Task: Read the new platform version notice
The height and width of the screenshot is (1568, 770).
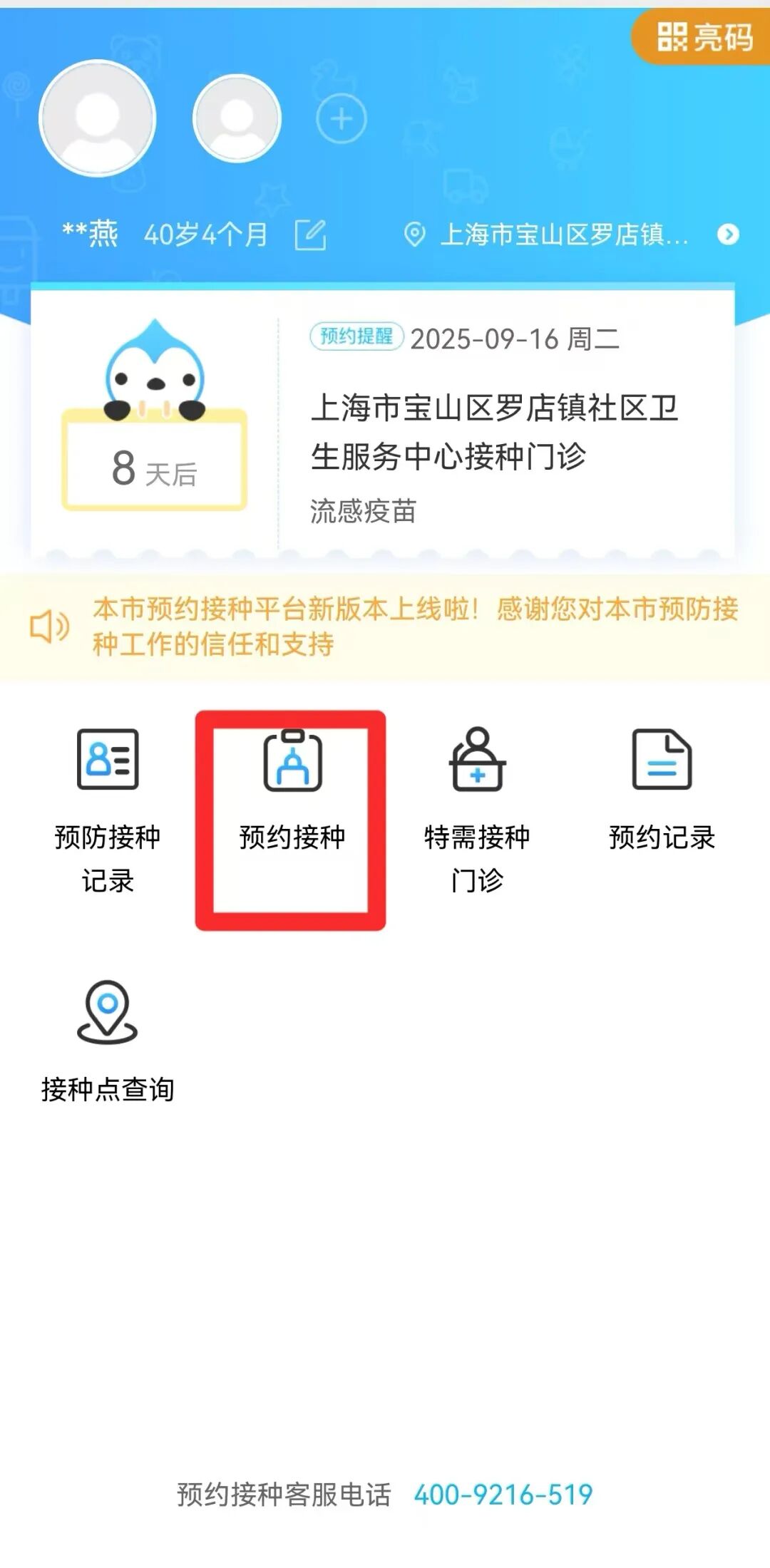Action: pyautogui.click(x=414, y=626)
